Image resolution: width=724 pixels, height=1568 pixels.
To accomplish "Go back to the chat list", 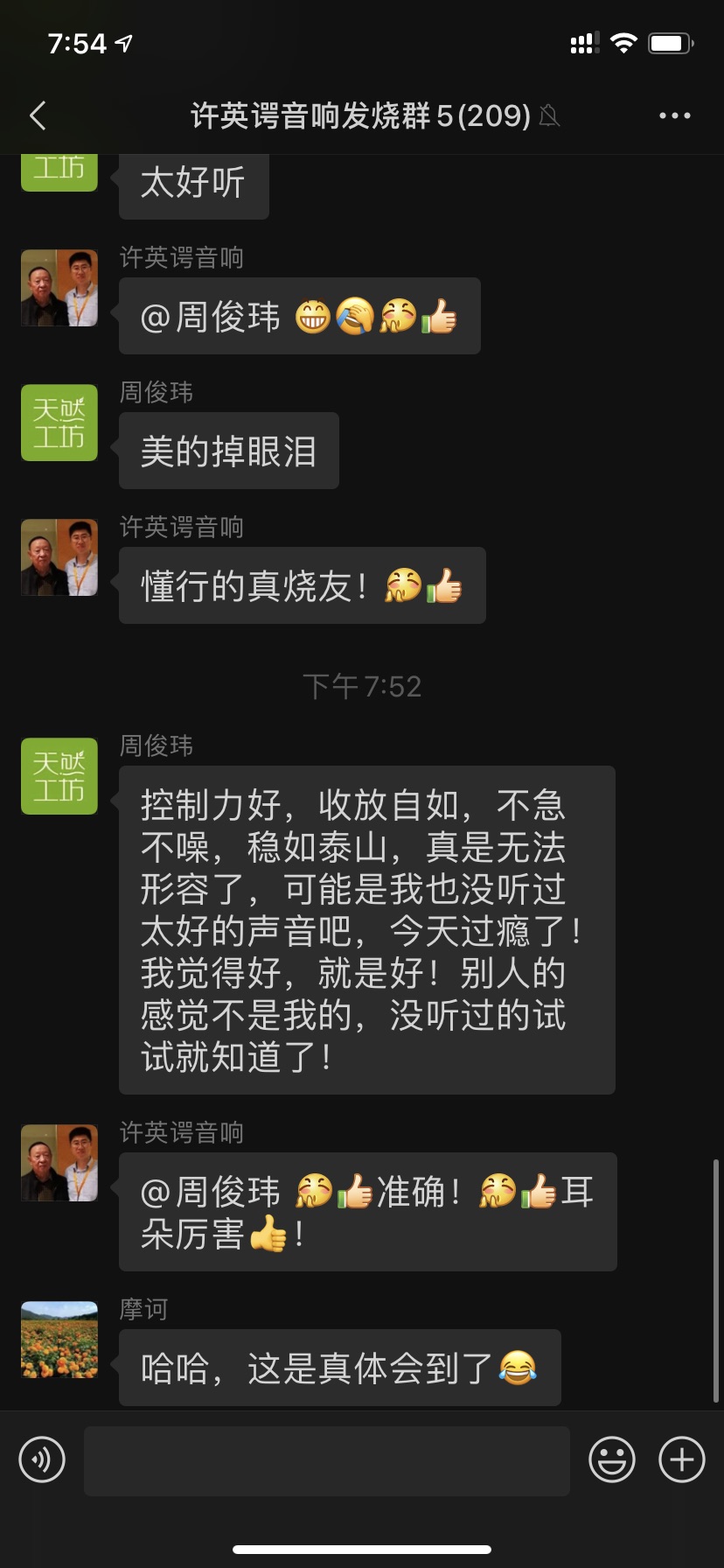I will click(38, 115).
